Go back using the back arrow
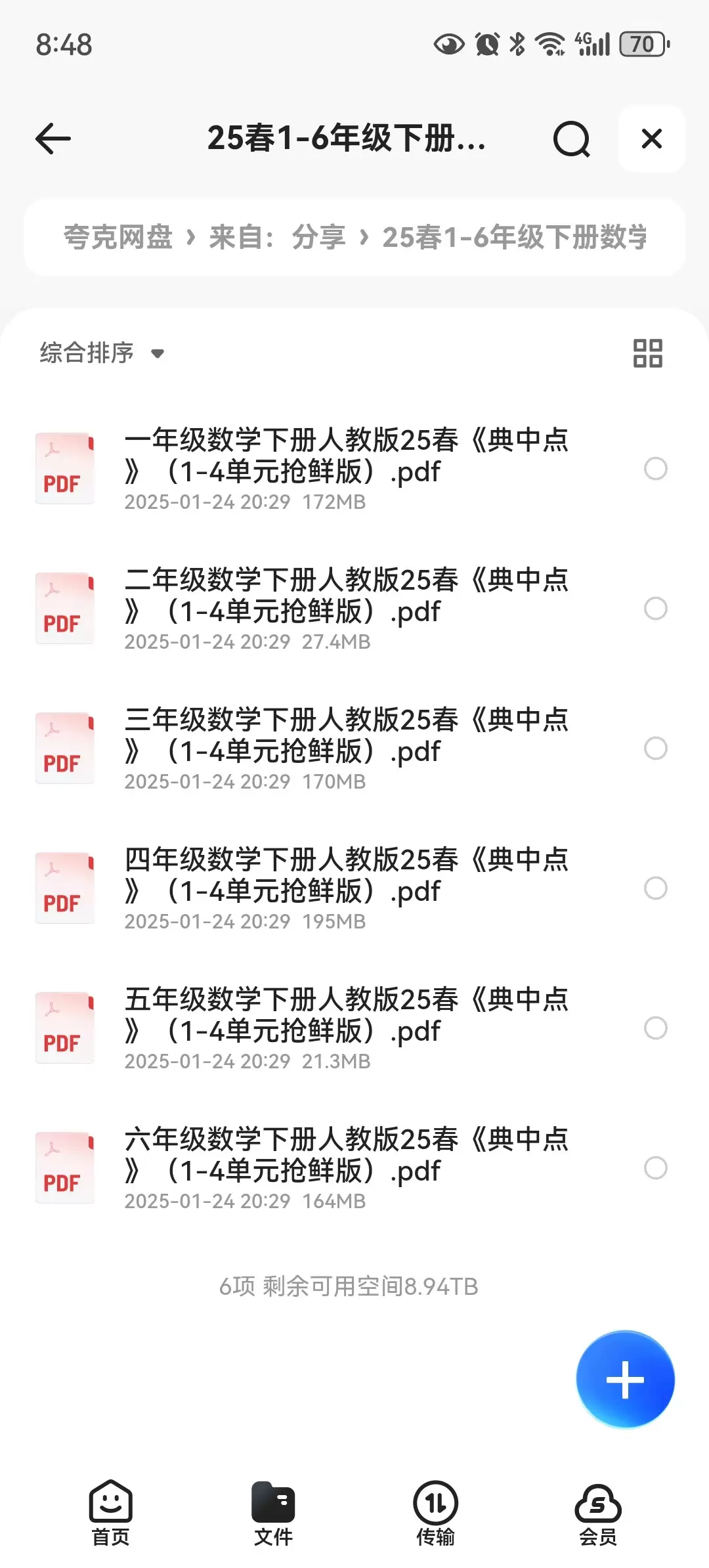The height and width of the screenshot is (1568, 709). (x=53, y=139)
